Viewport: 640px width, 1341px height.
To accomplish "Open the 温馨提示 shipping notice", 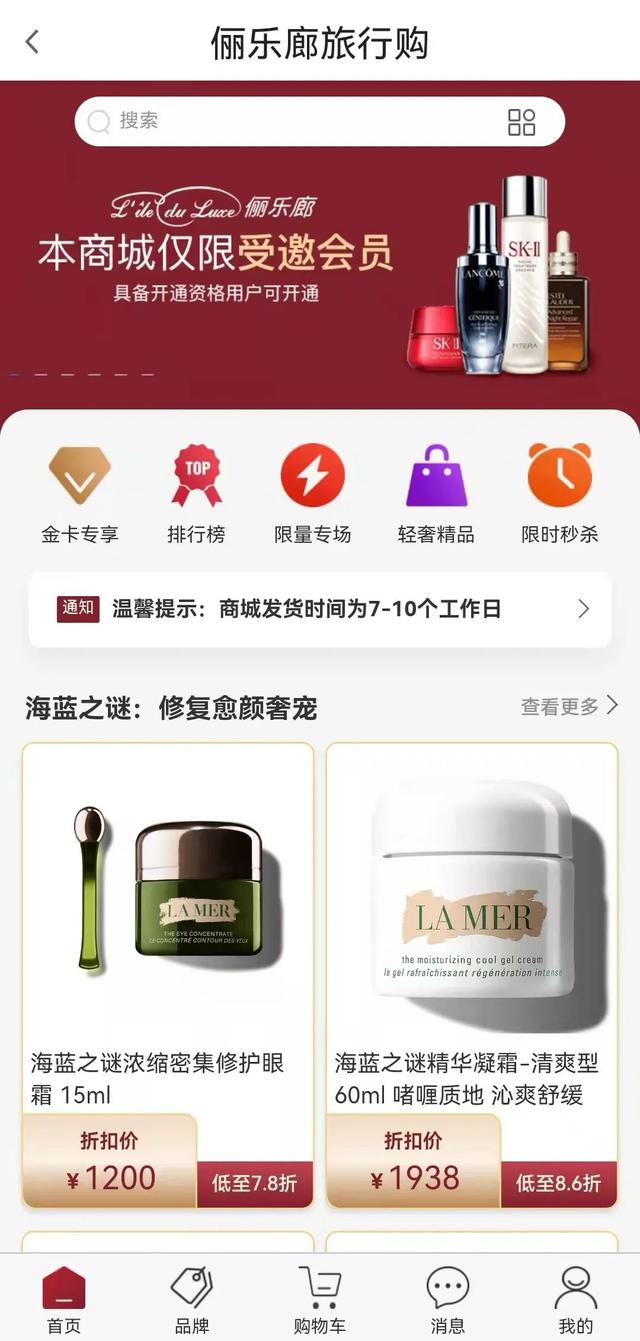I will (320, 609).
